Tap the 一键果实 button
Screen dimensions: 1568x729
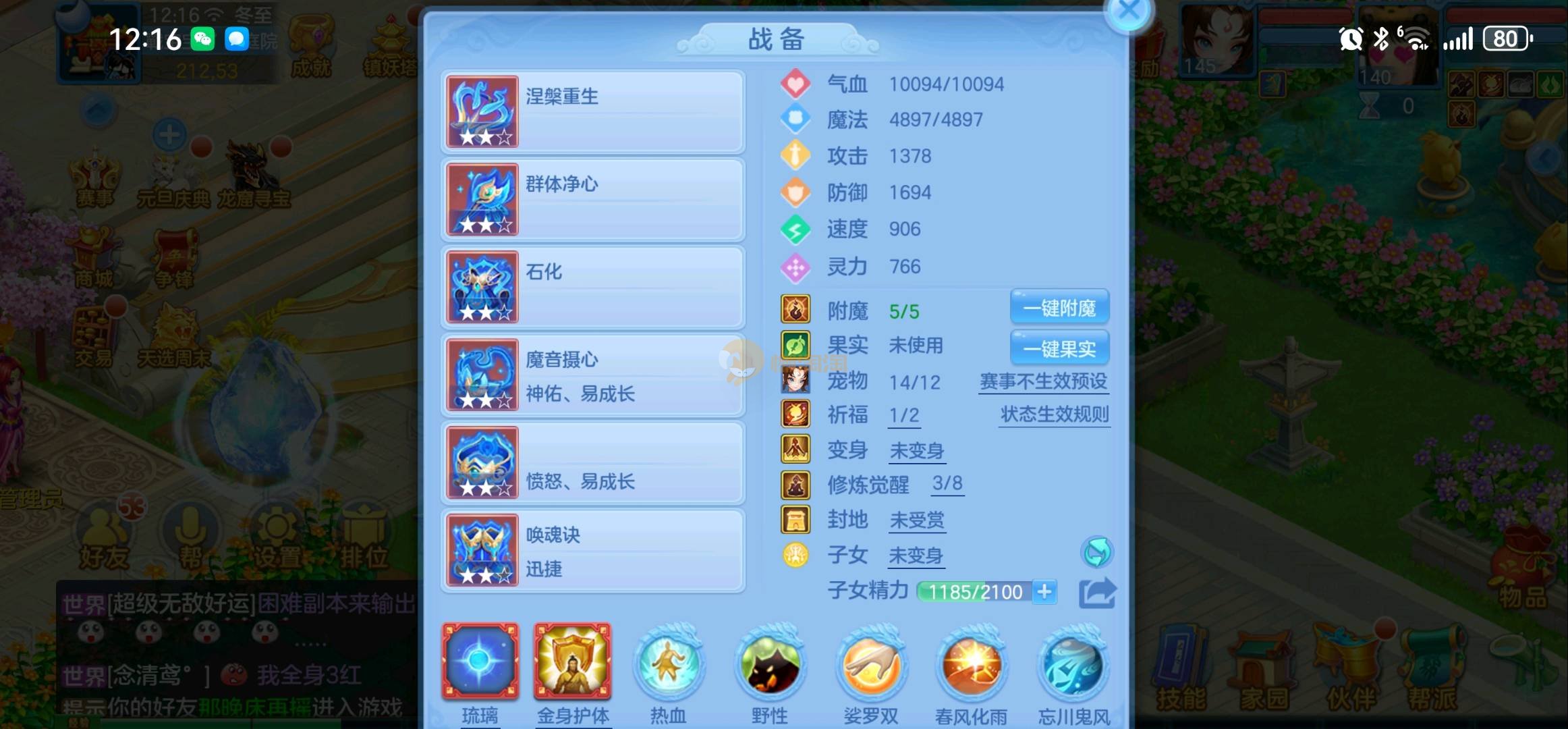pyautogui.click(x=1059, y=348)
